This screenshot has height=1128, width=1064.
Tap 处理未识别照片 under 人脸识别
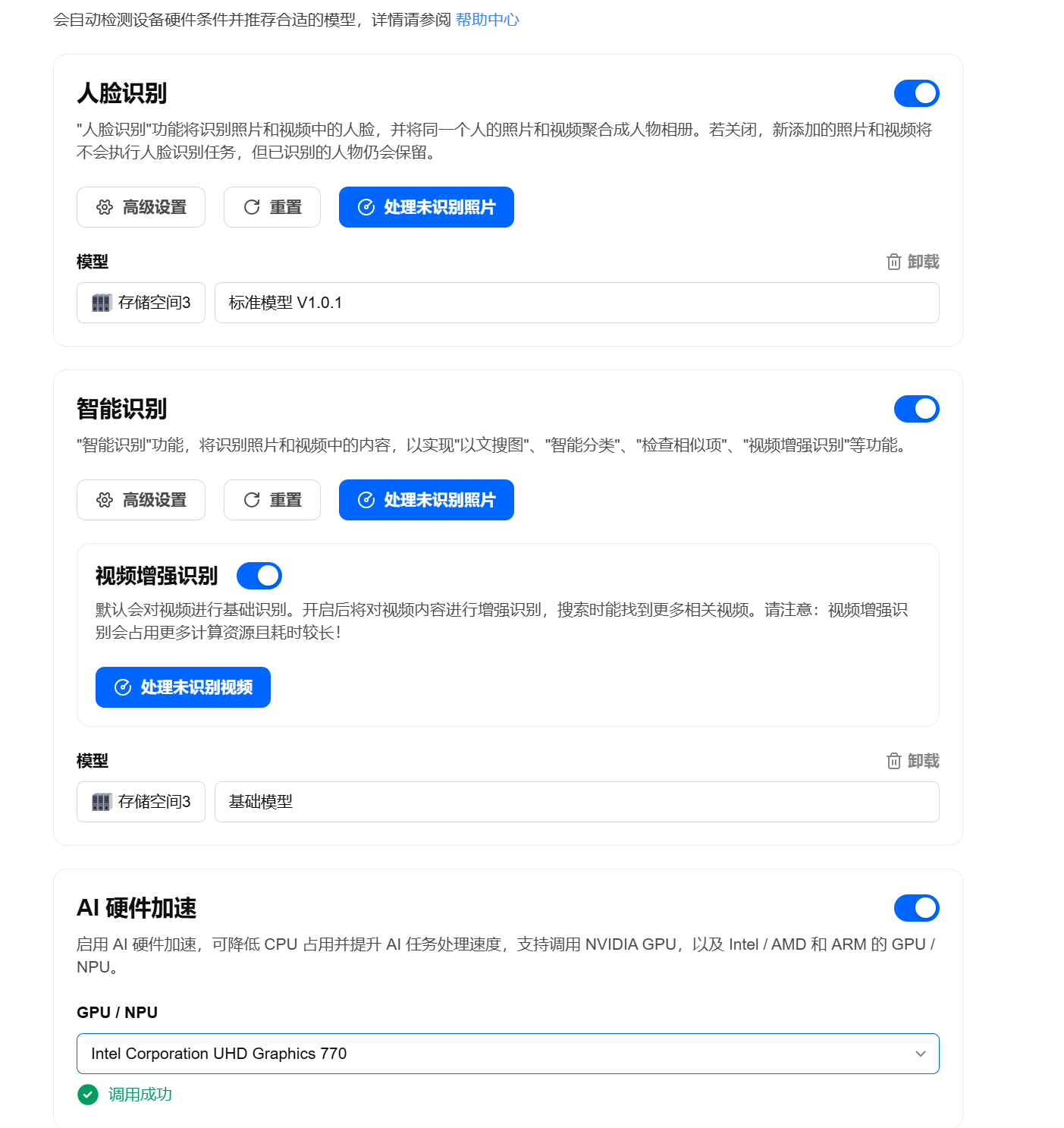pos(426,207)
